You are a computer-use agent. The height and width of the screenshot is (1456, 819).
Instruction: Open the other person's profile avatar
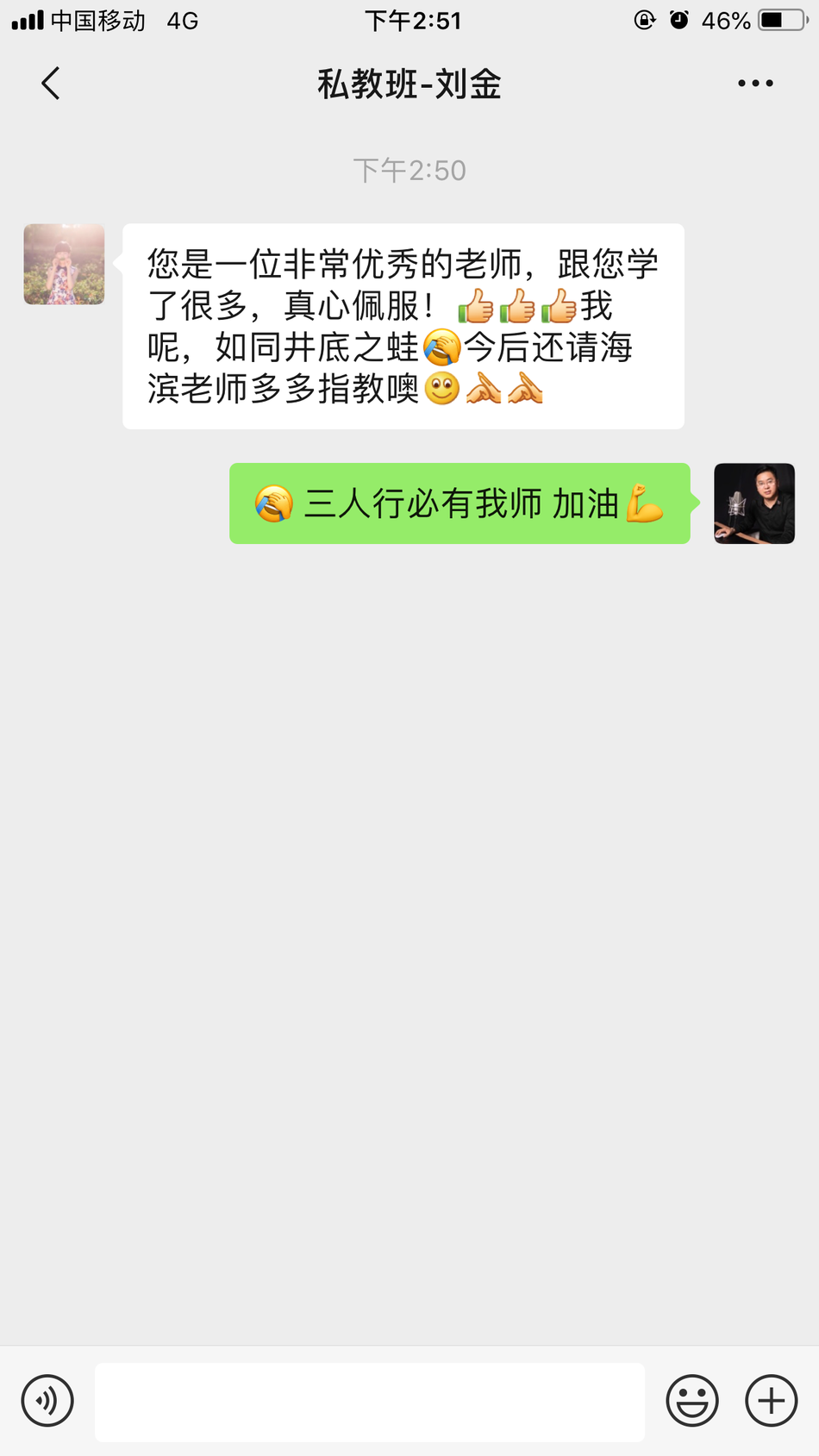pyautogui.click(x=65, y=265)
